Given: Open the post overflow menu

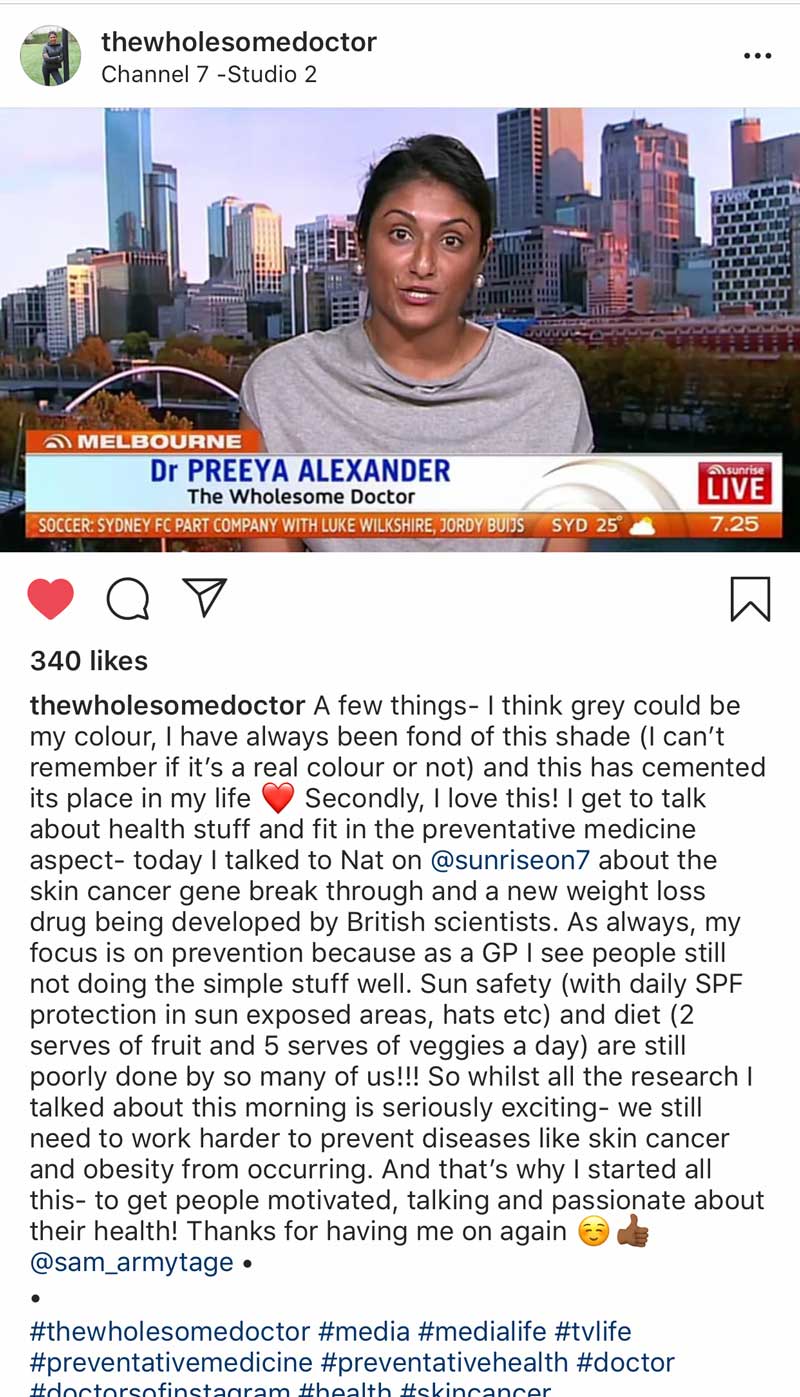Looking at the screenshot, I should [x=758, y=56].
